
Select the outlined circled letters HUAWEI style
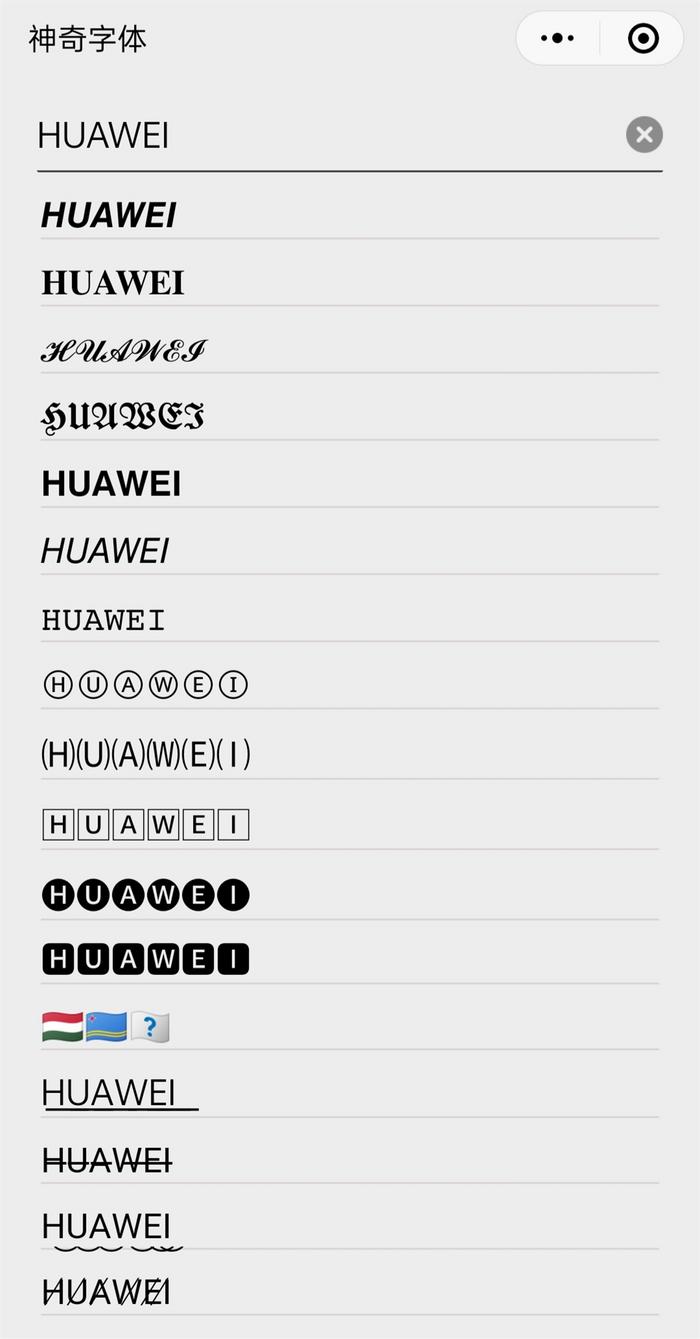click(349, 686)
